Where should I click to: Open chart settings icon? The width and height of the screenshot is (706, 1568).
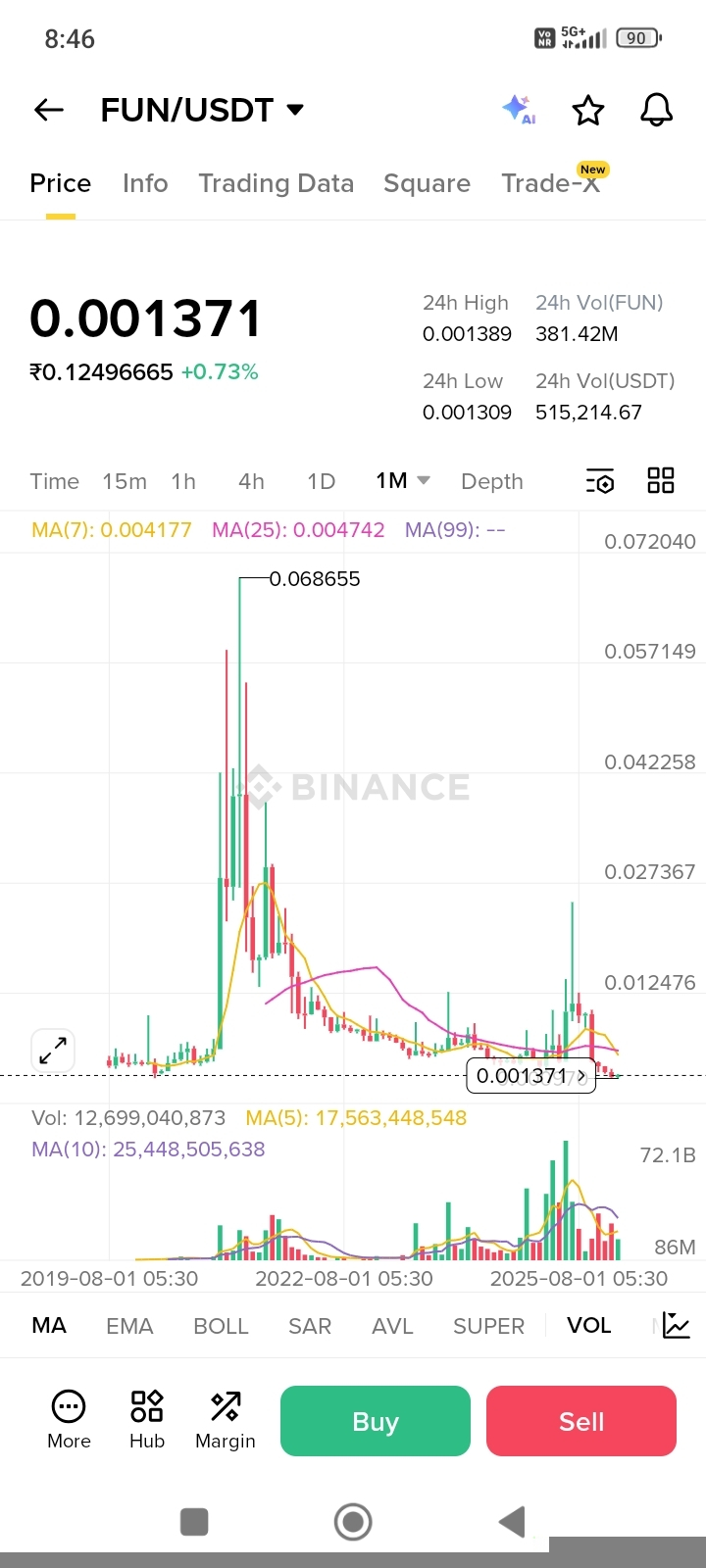pos(600,481)
